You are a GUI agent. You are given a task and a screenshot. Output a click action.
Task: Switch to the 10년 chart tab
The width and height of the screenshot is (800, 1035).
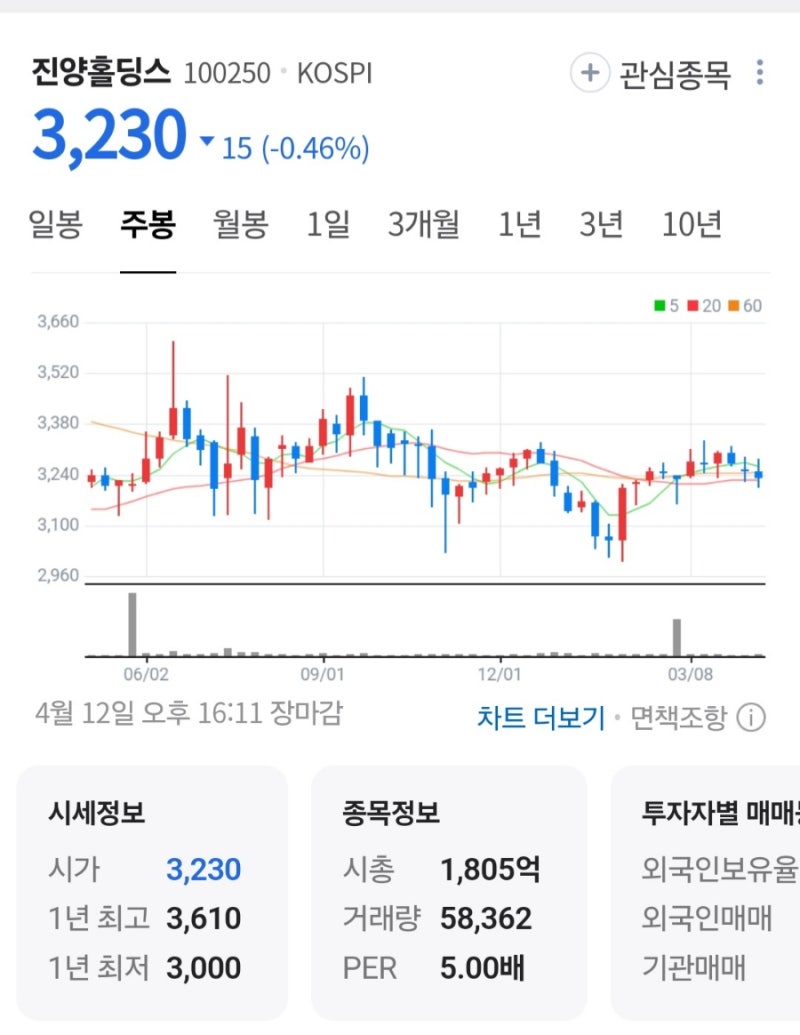690,226
